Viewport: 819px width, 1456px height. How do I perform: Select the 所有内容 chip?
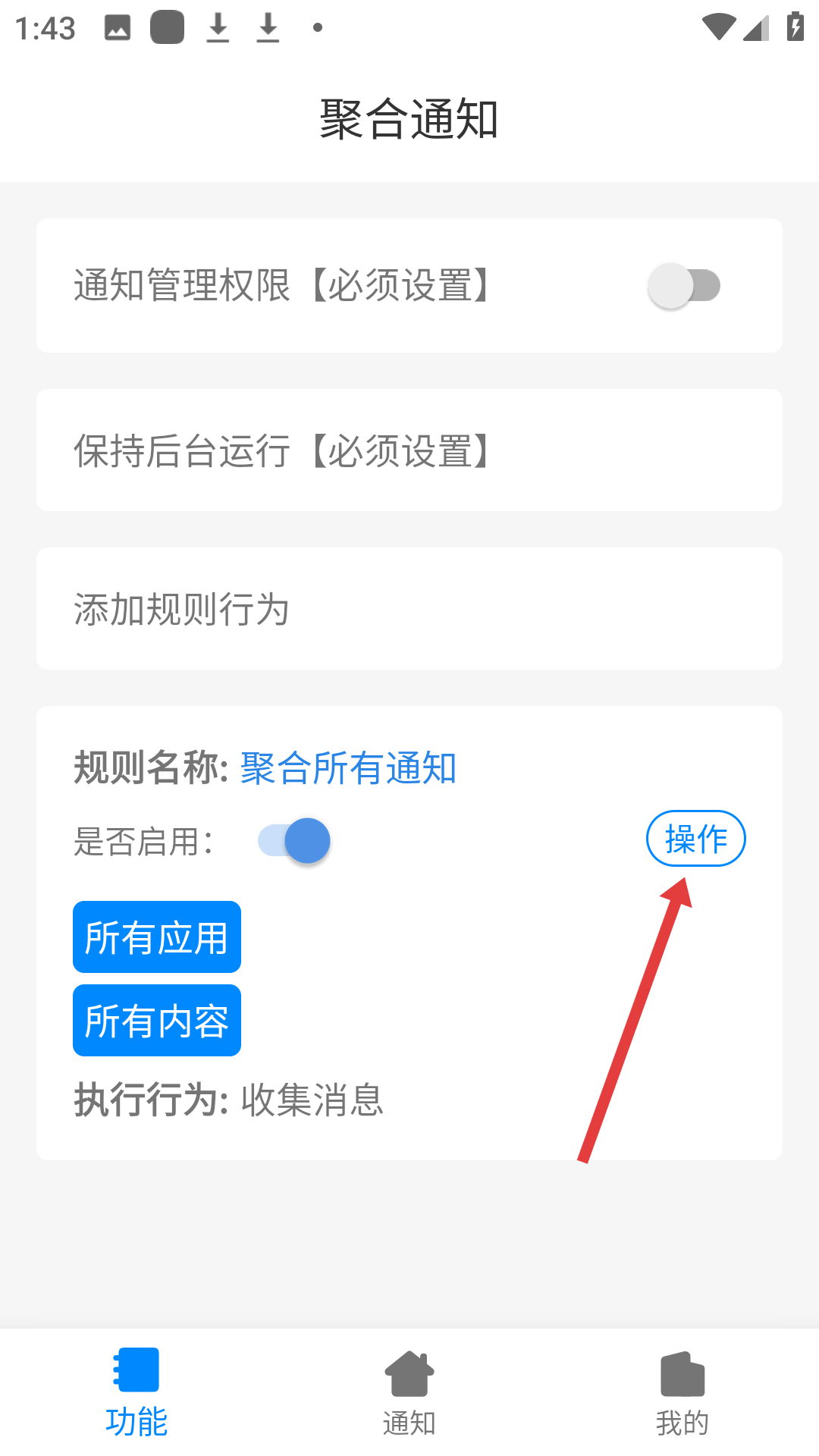157,1021
